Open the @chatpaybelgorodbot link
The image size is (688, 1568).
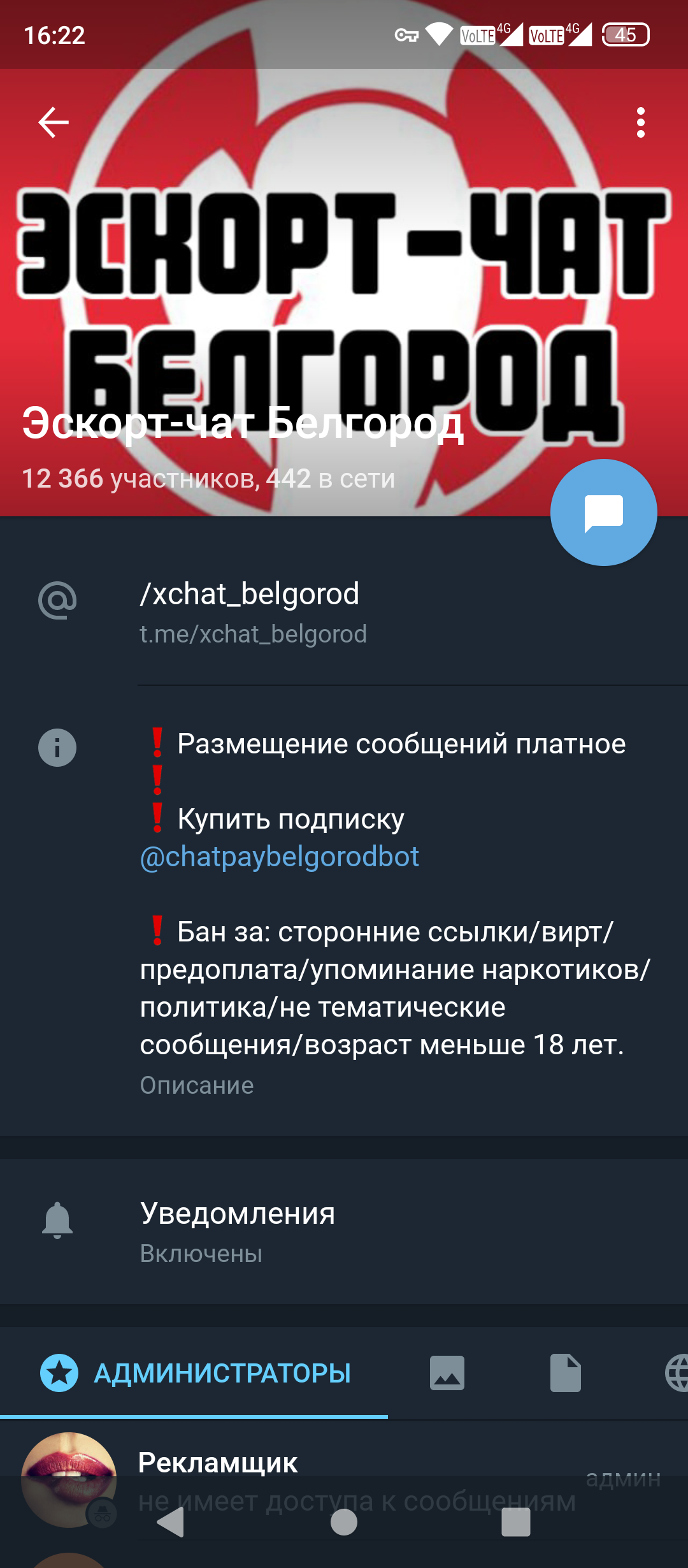click(x=280, y=857)
